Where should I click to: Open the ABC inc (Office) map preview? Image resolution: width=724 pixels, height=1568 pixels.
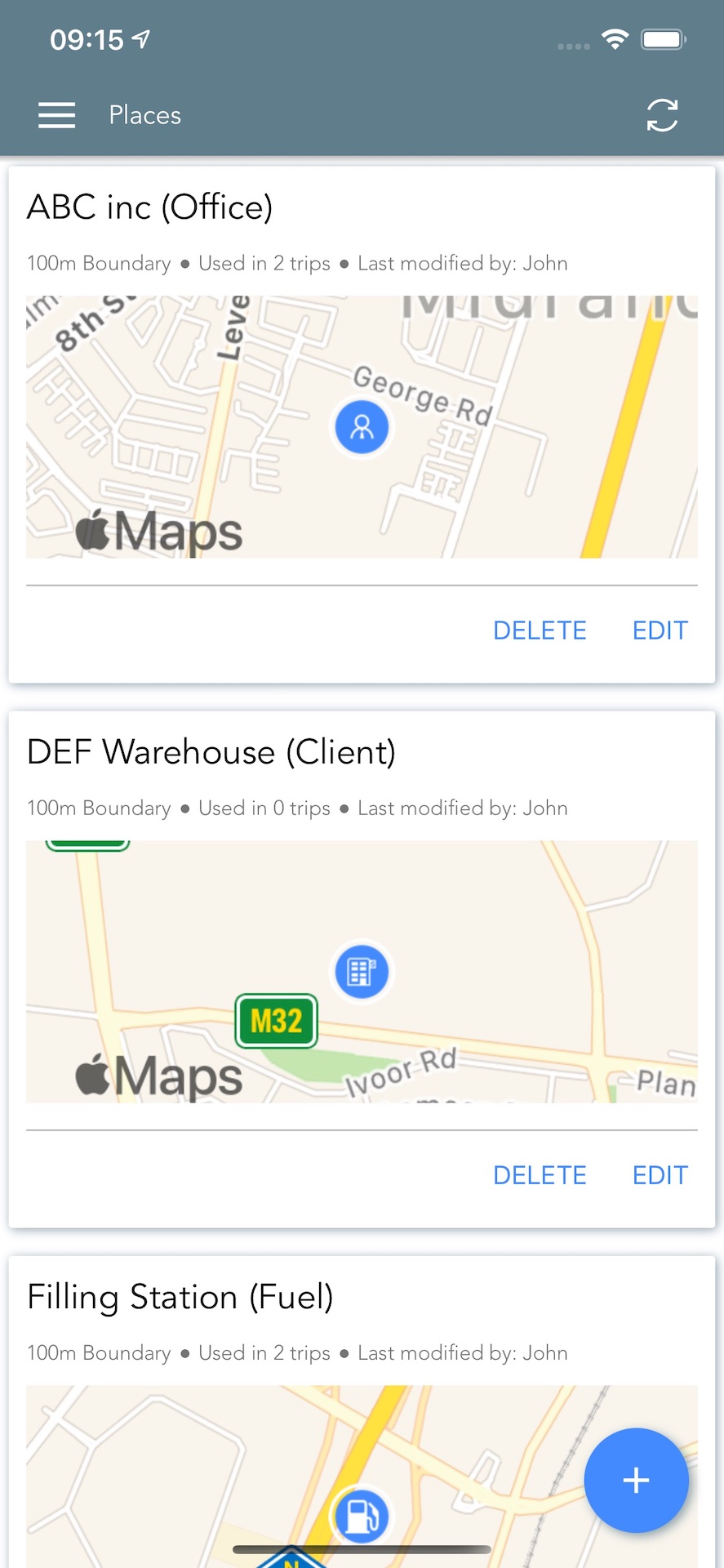(362, 427)
